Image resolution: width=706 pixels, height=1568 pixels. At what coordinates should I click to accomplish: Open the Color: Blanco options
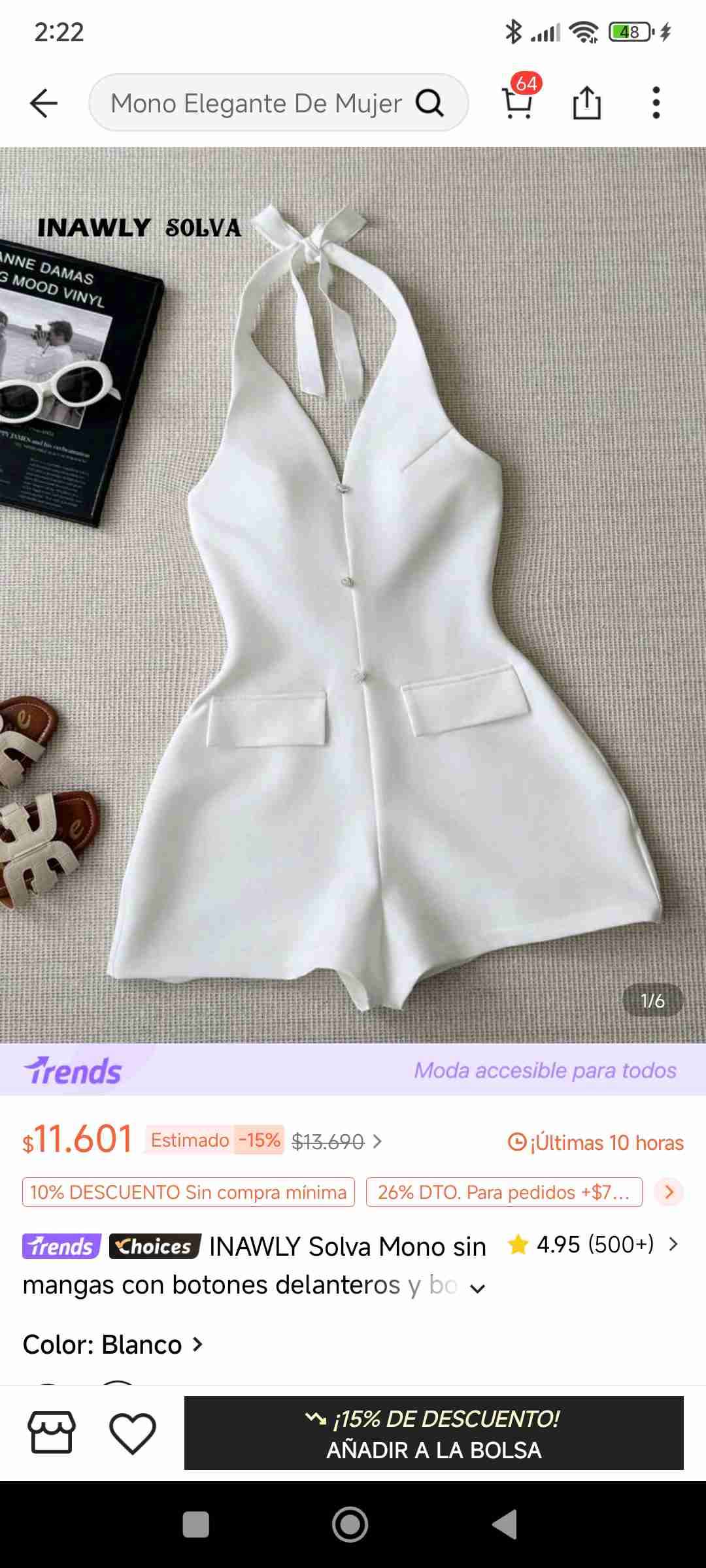(112, 1345)
